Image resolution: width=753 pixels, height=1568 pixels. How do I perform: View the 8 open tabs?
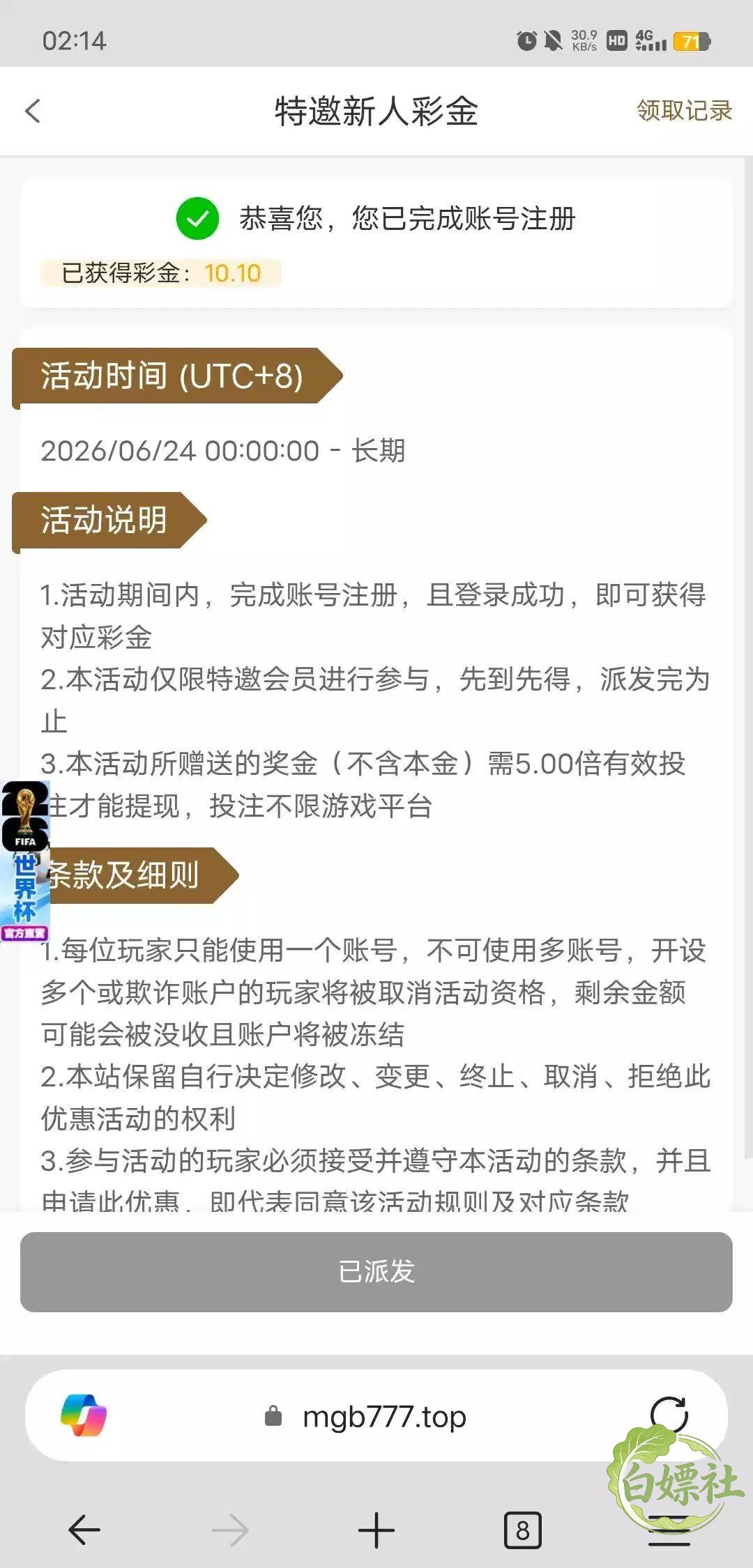tap(523, 1531)
